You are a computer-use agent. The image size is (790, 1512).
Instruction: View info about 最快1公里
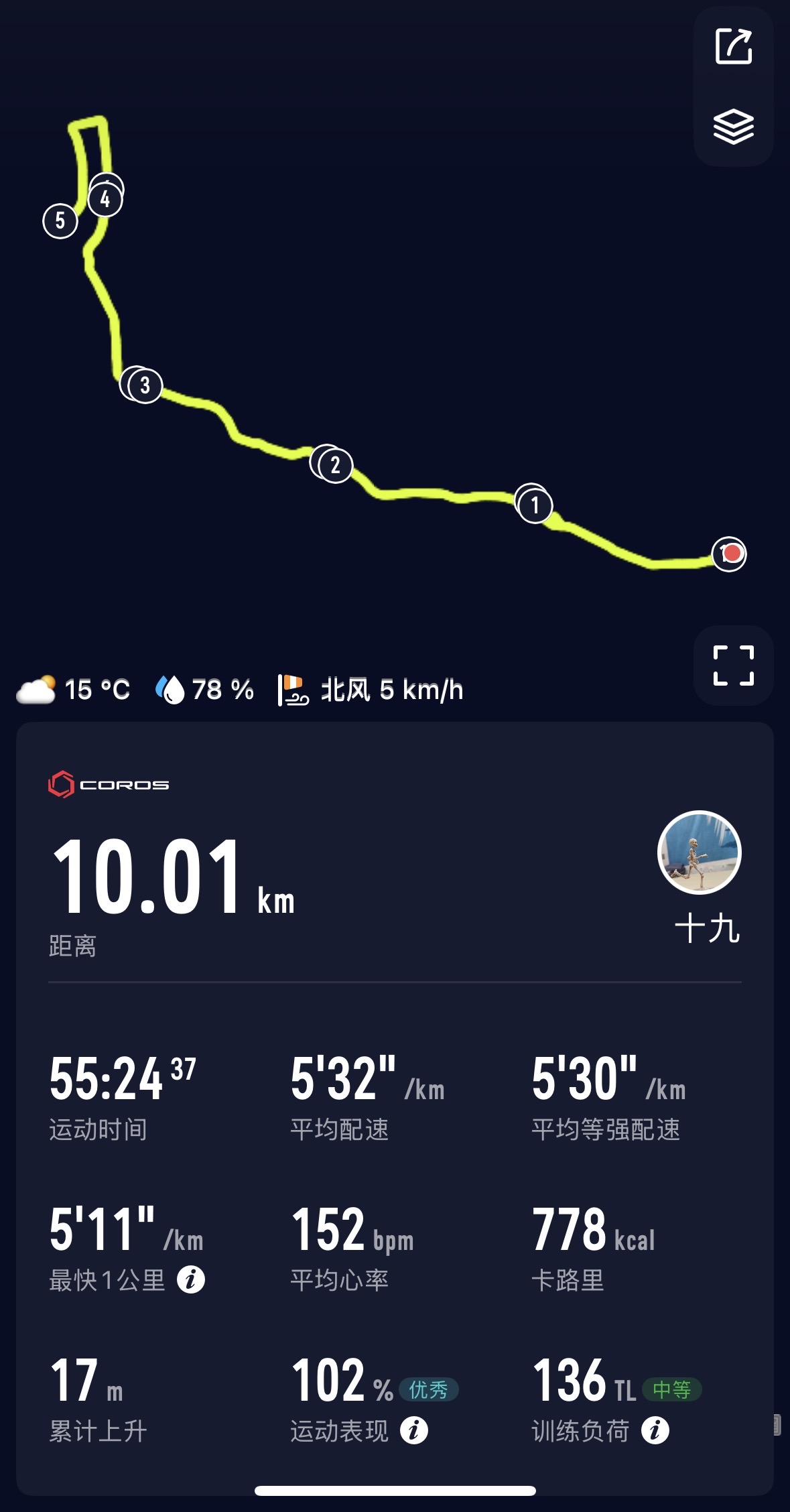click(x=191, y=1279)
